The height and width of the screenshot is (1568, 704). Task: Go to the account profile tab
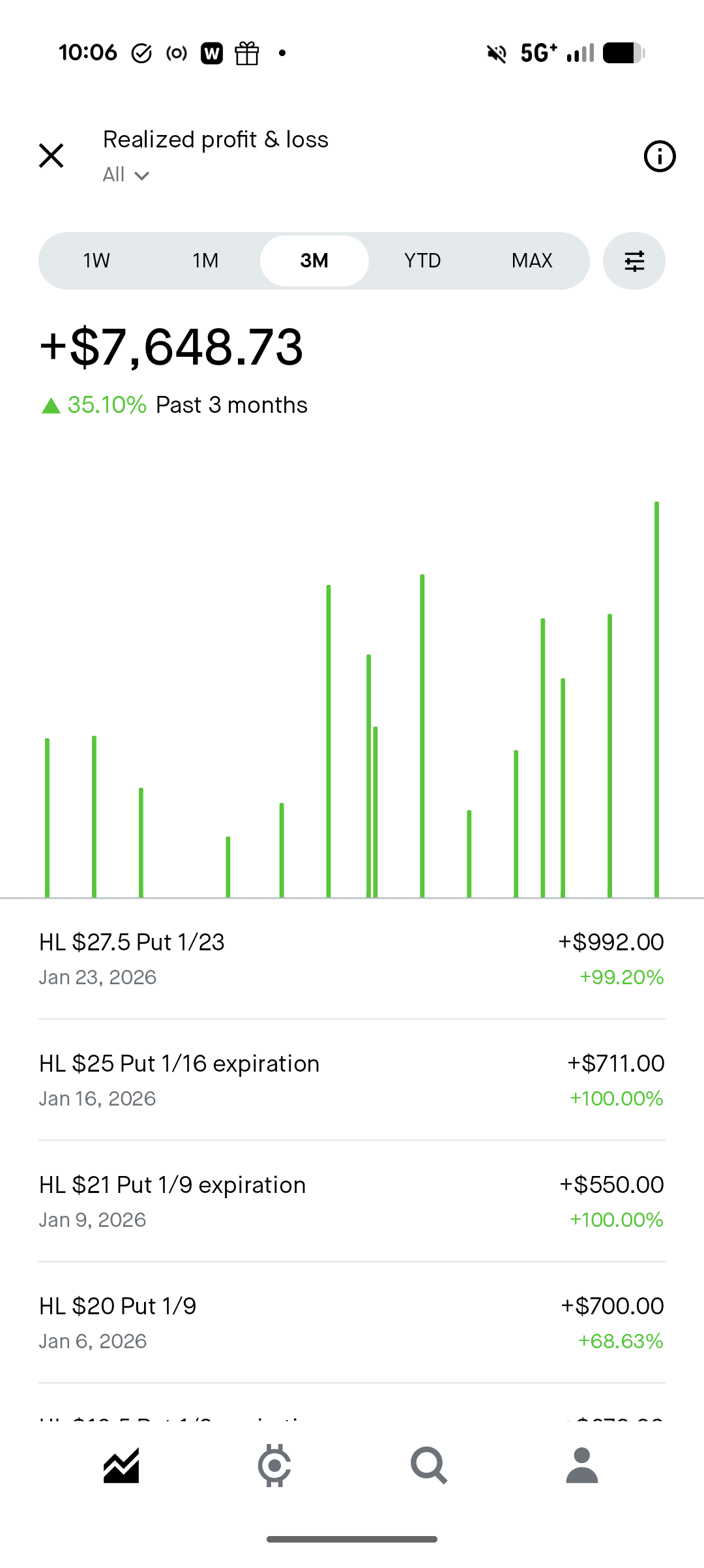point(581,1466)
